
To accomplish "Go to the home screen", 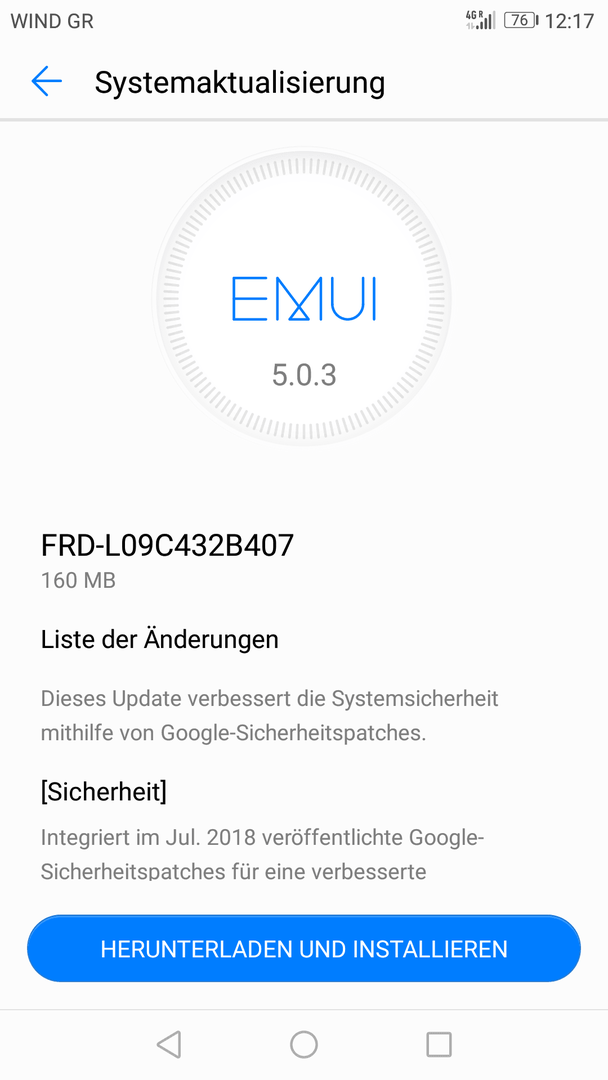I will point(304,1044).
